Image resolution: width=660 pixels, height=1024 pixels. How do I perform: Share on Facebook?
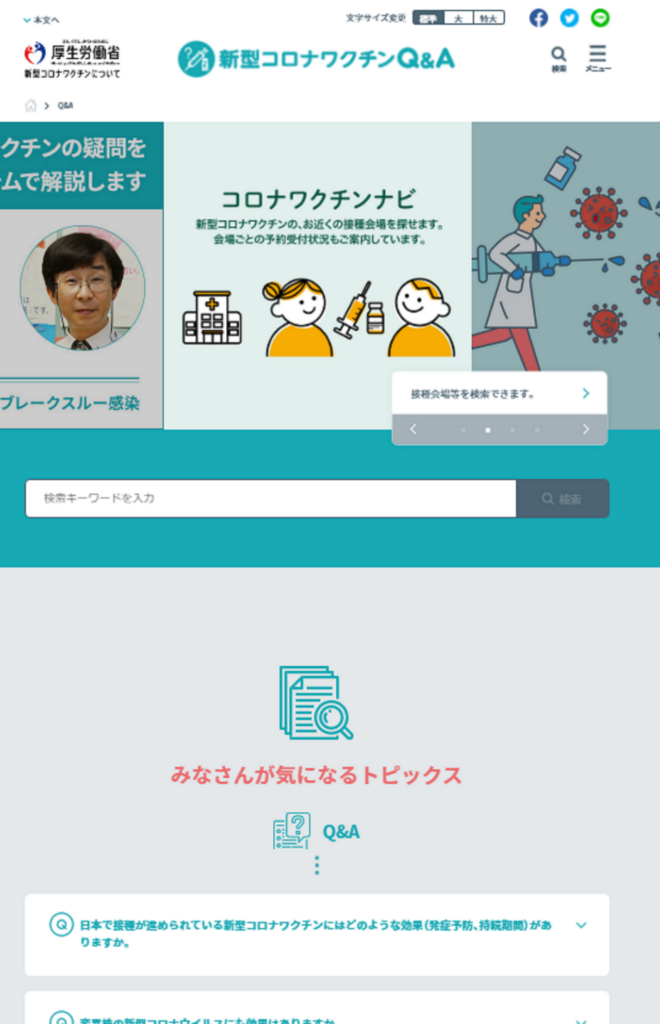point(539,18)
